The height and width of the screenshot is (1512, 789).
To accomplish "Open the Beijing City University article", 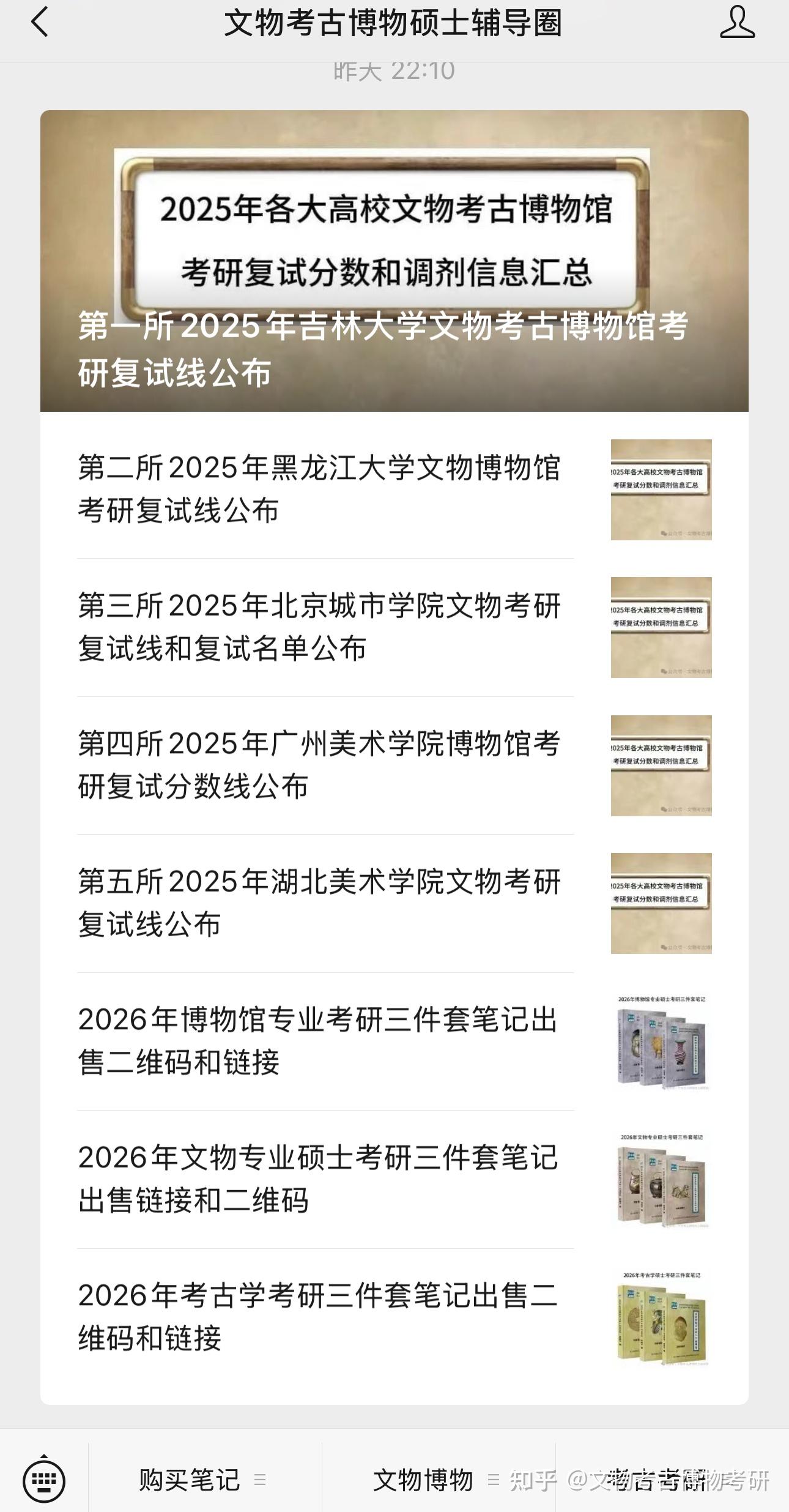I will pos(394,627).
